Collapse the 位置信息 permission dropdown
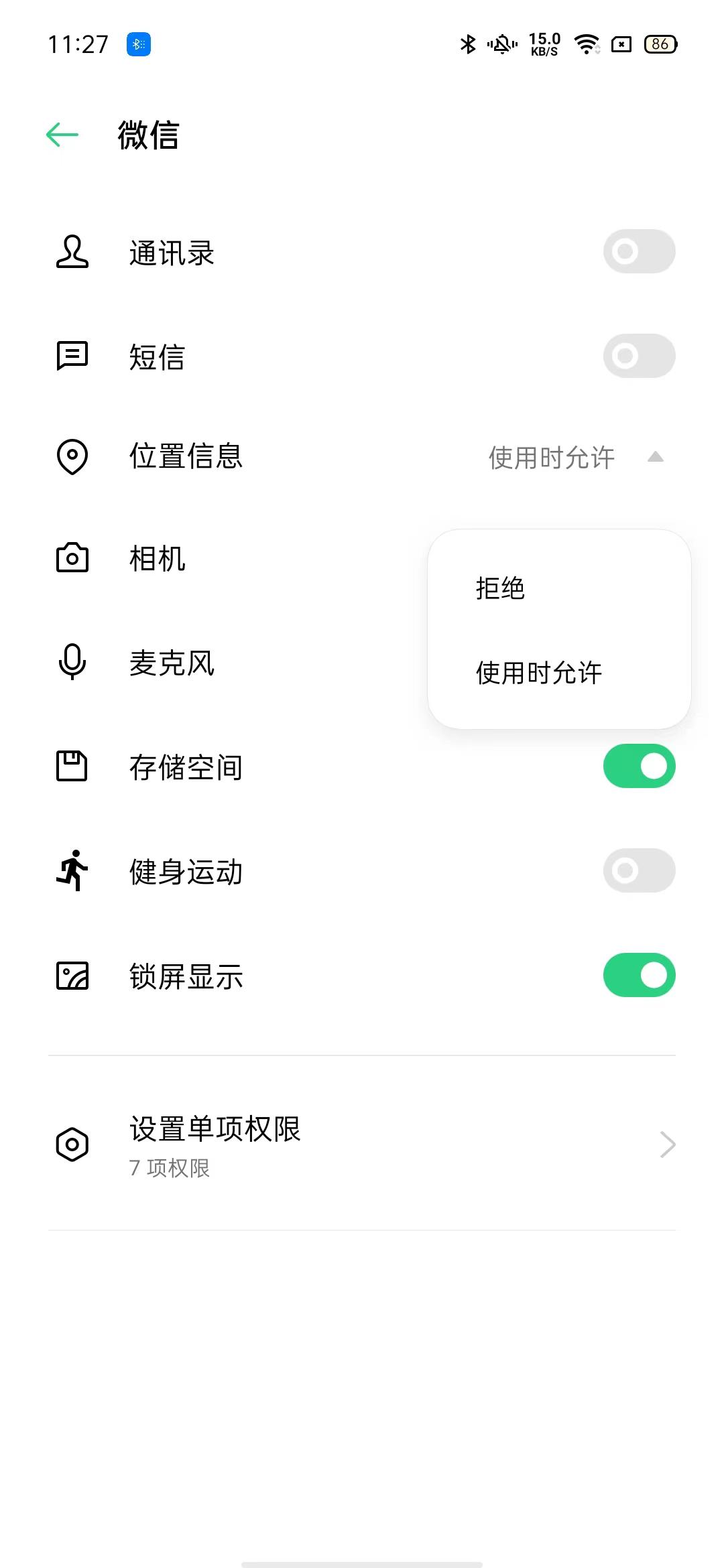This screenshot has height=1568, width=724. [655, 457]
